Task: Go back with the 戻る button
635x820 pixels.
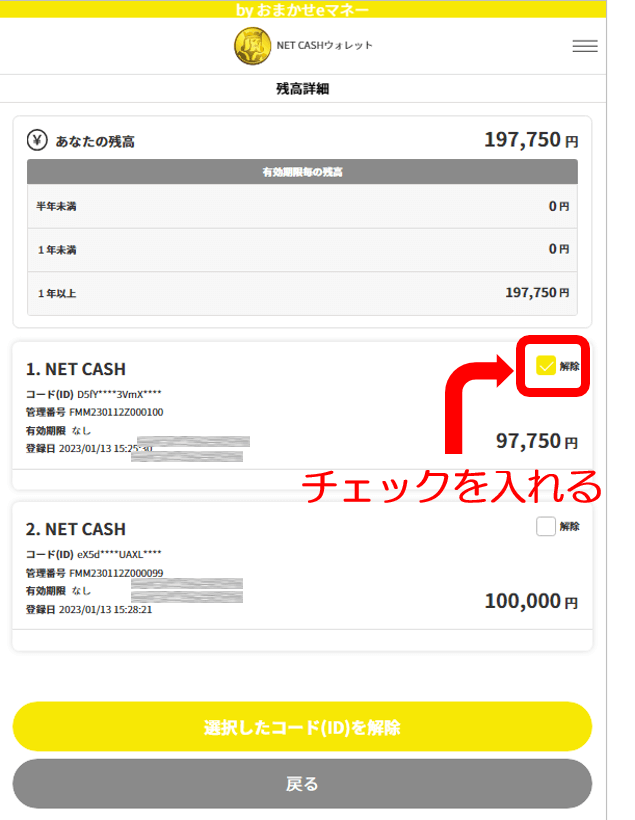Action: pyautogui.click(x=302, y=783)
